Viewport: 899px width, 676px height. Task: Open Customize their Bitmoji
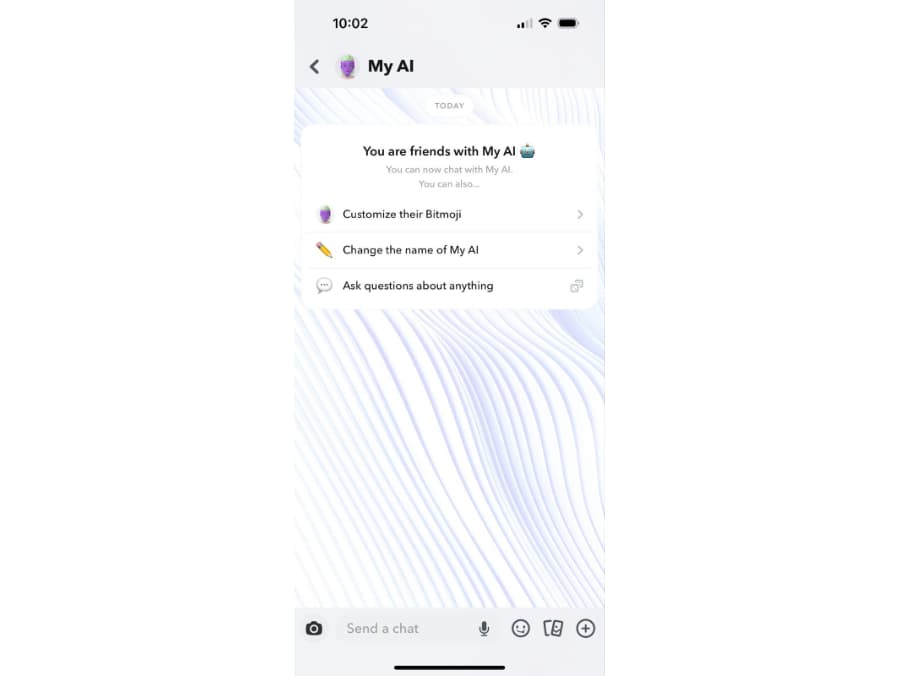point(449,214)
